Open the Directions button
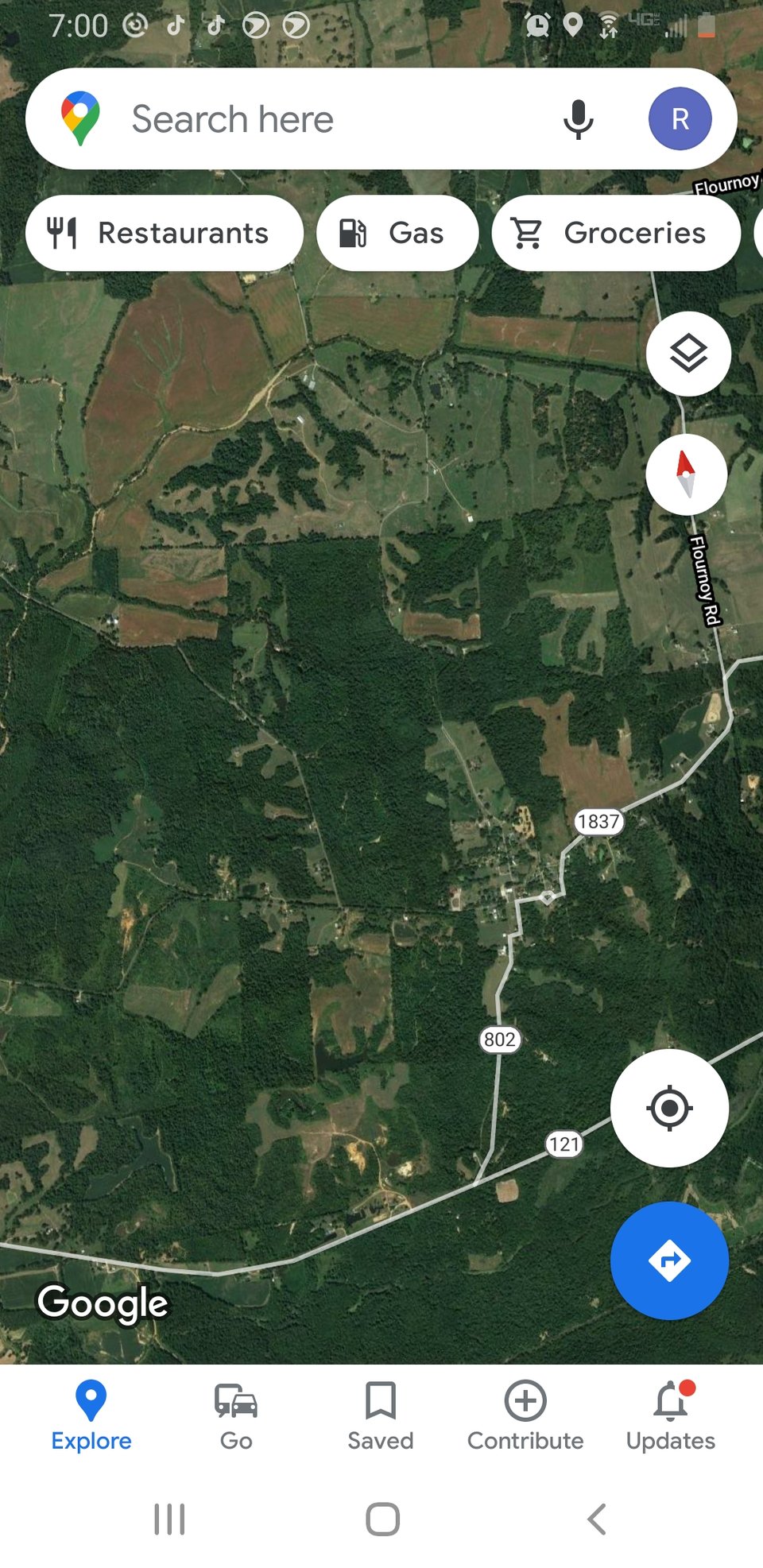763x1568 pixels. click(669, 1262)
